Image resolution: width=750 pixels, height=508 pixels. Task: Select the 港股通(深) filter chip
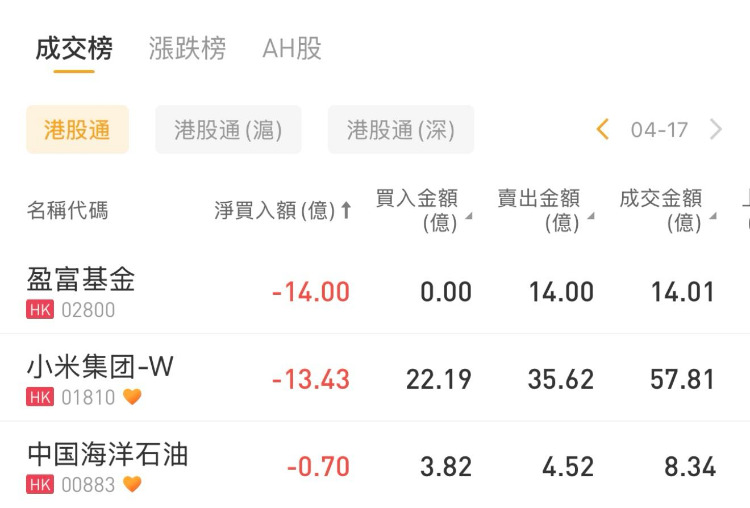(x=400, y=130)
